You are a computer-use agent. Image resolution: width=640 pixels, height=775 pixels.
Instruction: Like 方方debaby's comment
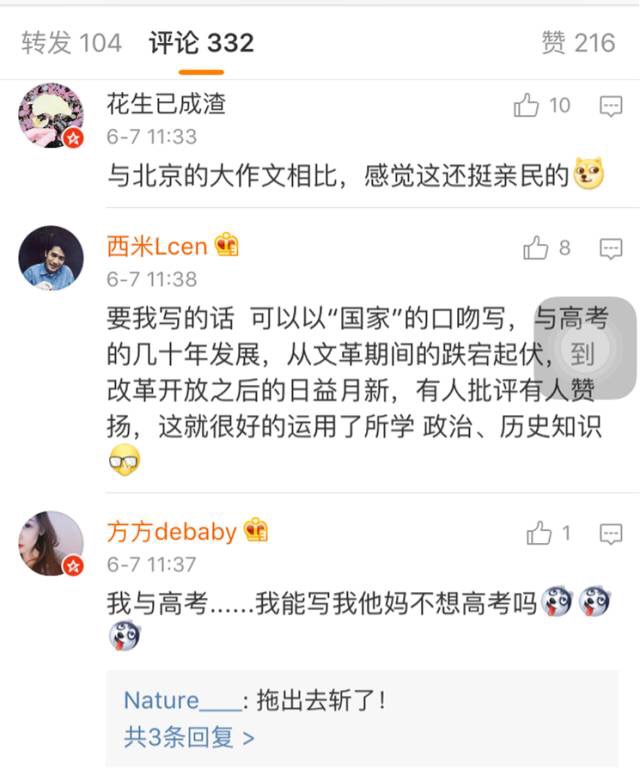[539, 533]
